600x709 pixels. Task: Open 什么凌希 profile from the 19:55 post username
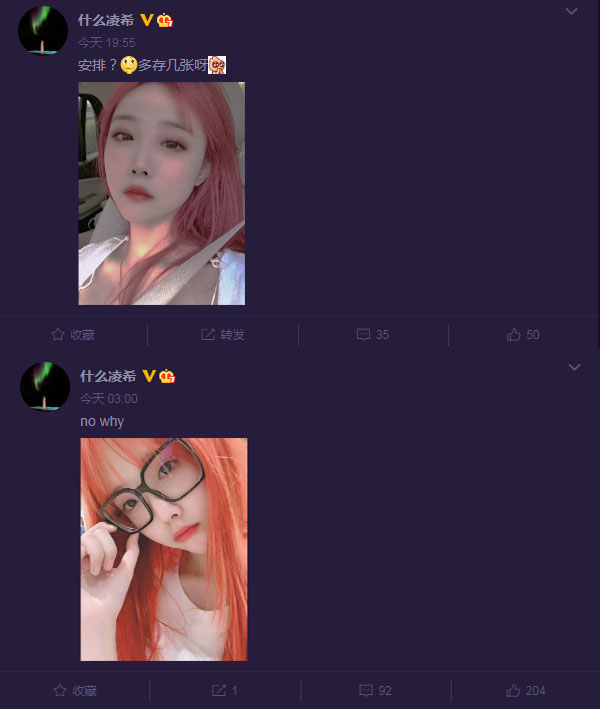point(107,20)
